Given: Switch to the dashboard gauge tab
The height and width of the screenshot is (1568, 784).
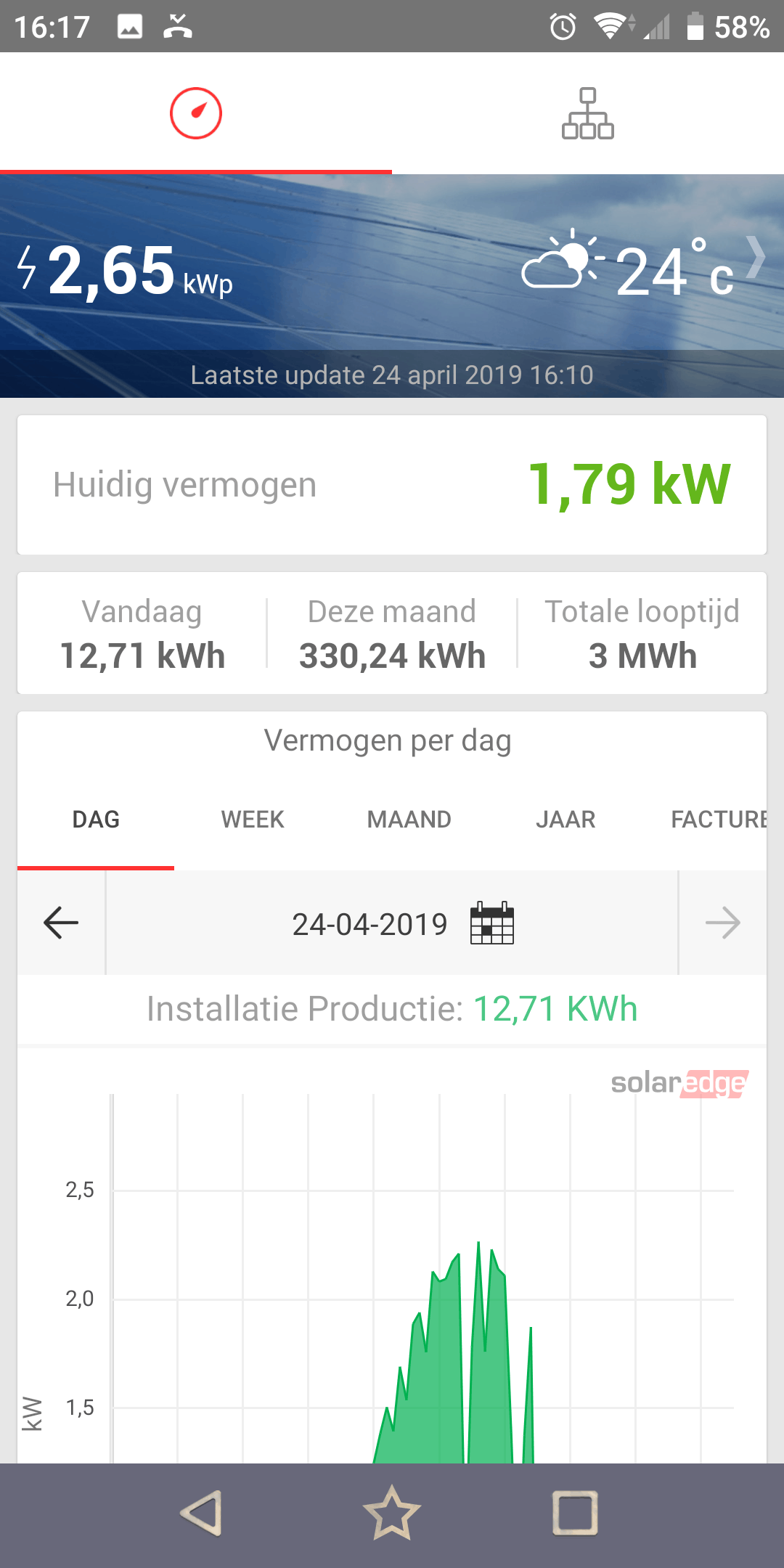Looking at the screenshot, I should (196, 113).
